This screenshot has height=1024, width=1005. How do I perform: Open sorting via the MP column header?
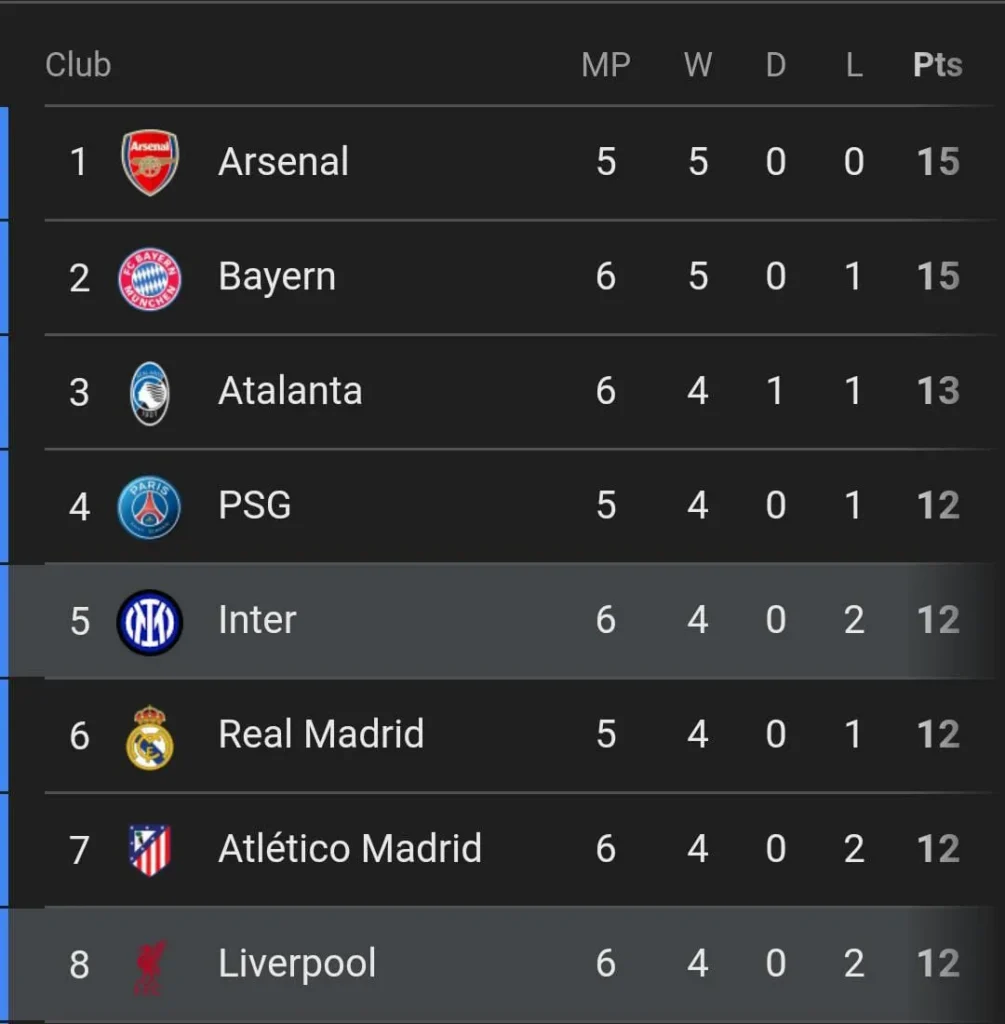[606, 63]
